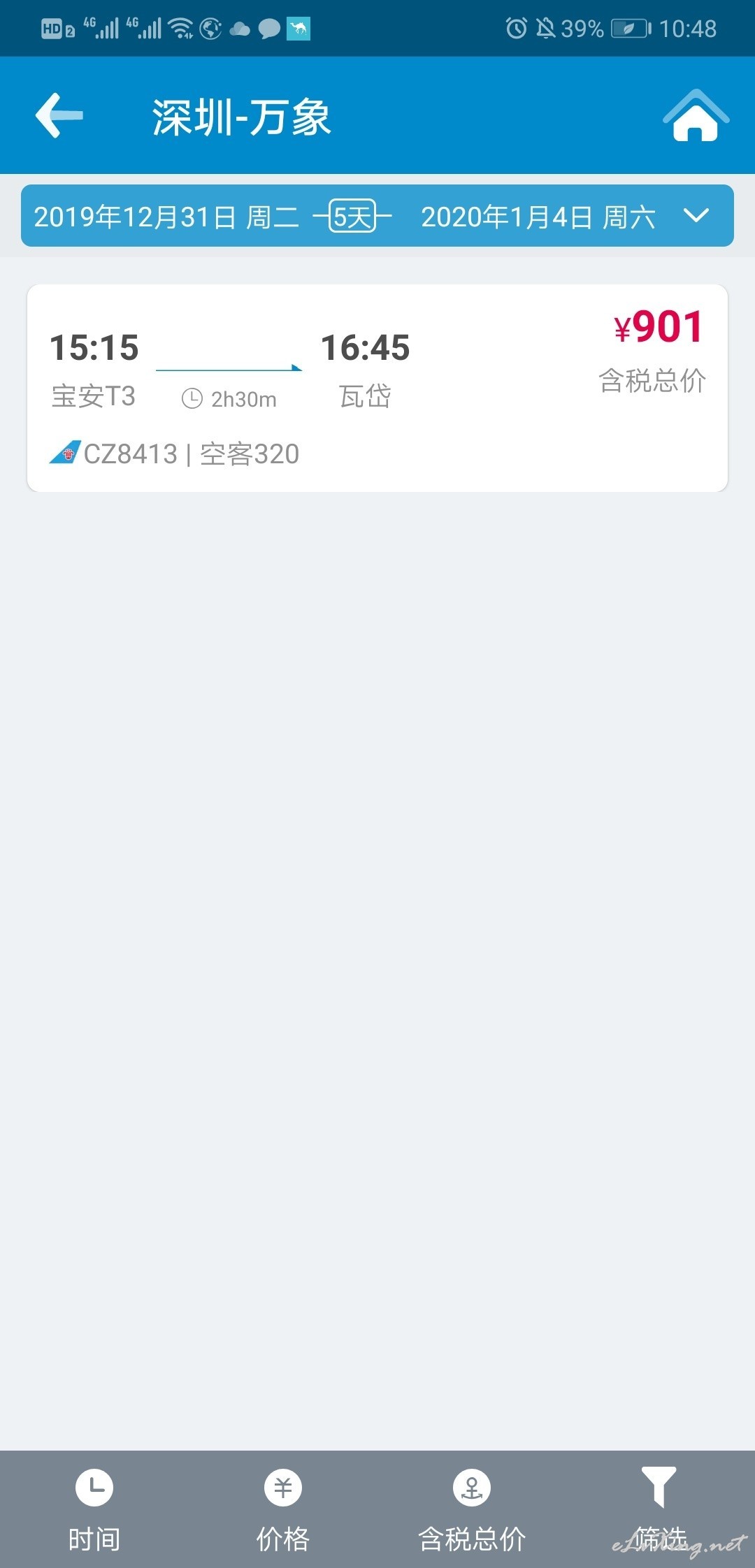The image size is (755, 1568).
Task: Sort flights by 时间
Action: click(94, 1509)
